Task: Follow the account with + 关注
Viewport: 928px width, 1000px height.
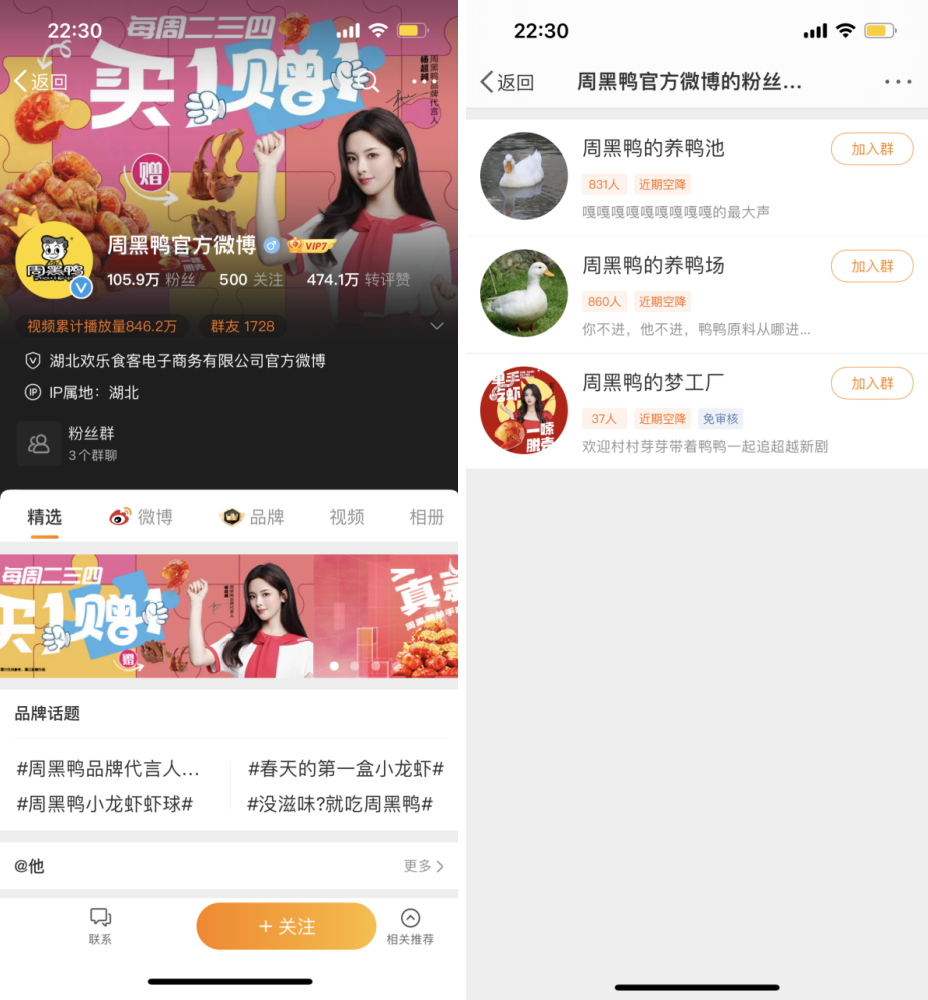Action: tap(286, 926)
